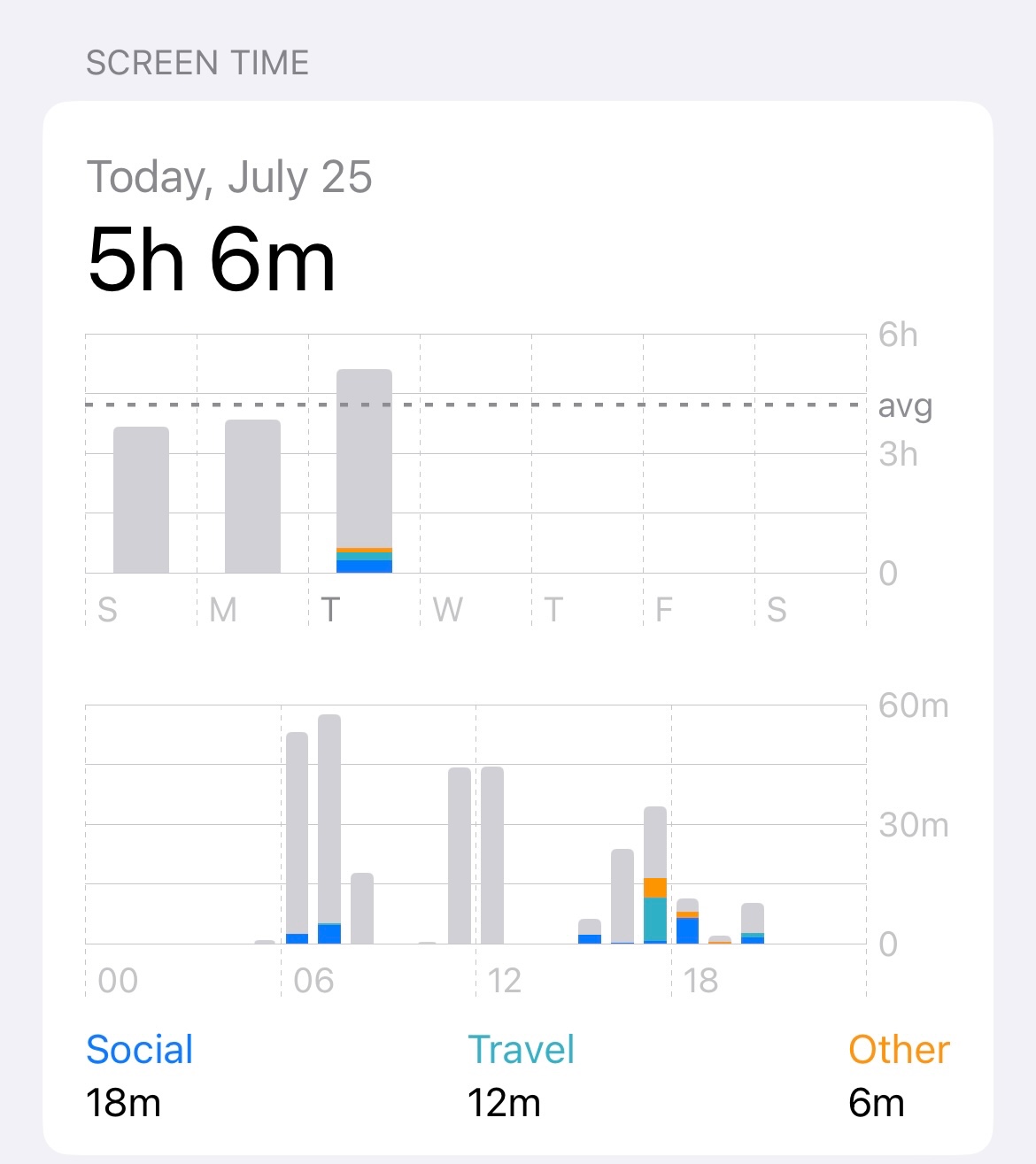Select Monday's usage bar in weekly chart

pyautogui.click(x=252, y=497)
